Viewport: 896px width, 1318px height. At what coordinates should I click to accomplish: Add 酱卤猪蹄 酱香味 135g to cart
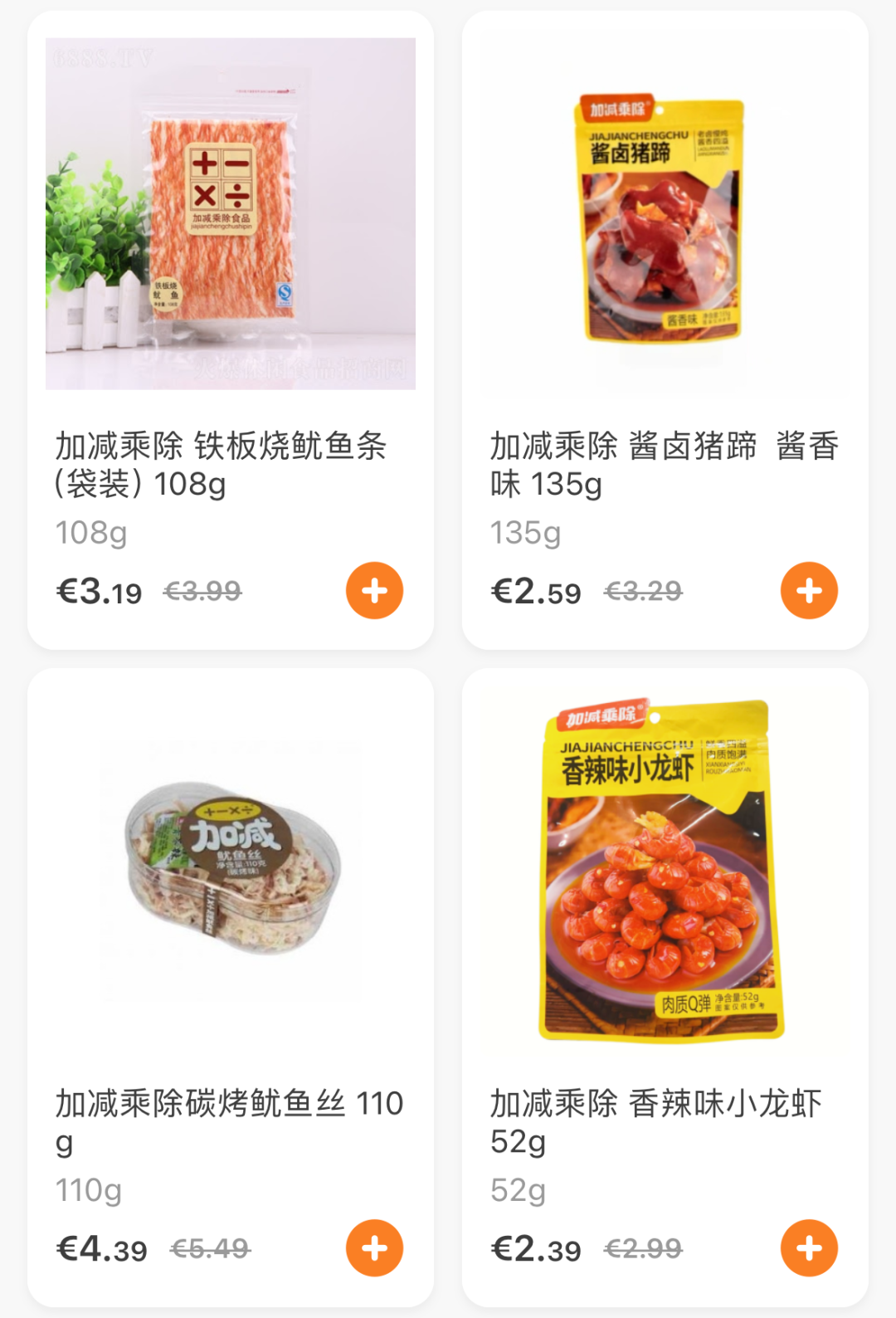[x=809, y=591]
